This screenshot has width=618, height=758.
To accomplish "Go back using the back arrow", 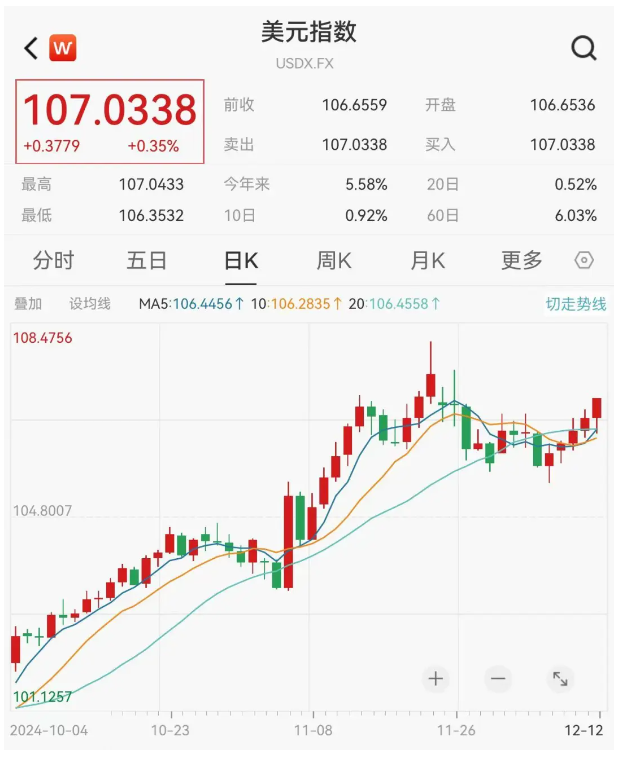I will click(31, 47).
